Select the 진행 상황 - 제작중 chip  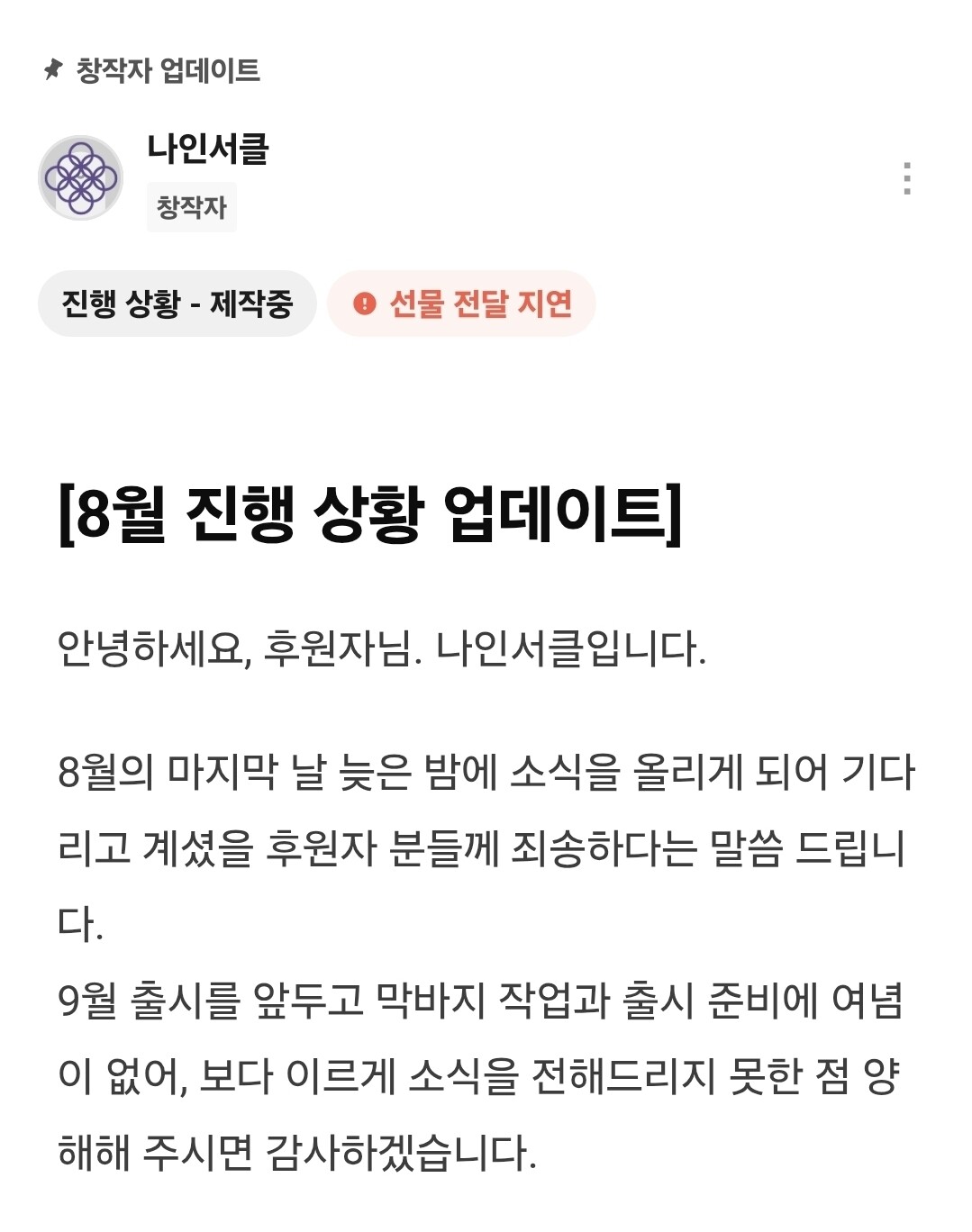[x=177, y=303]
